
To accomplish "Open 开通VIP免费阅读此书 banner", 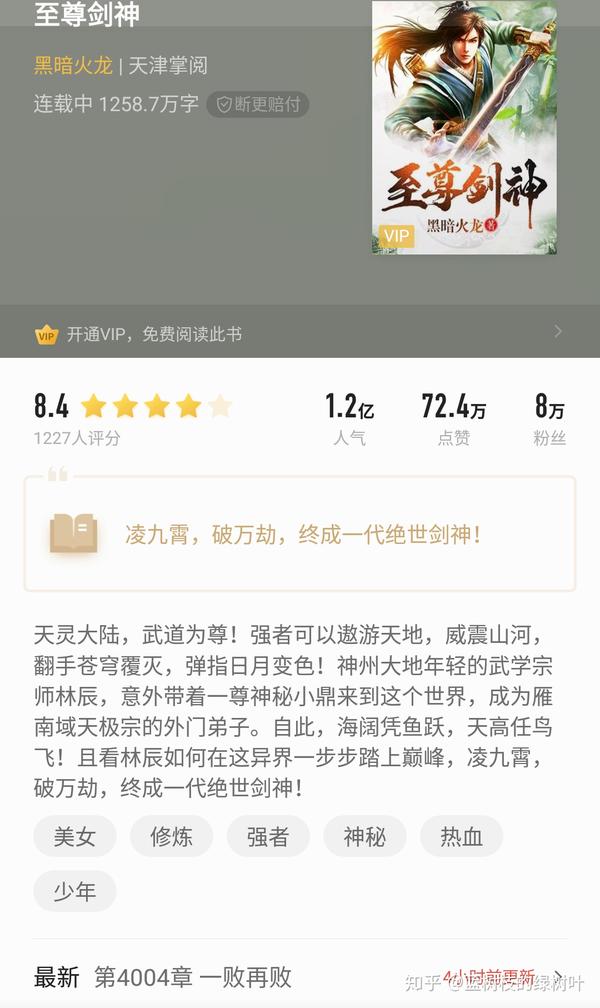I will coord(300,332).
